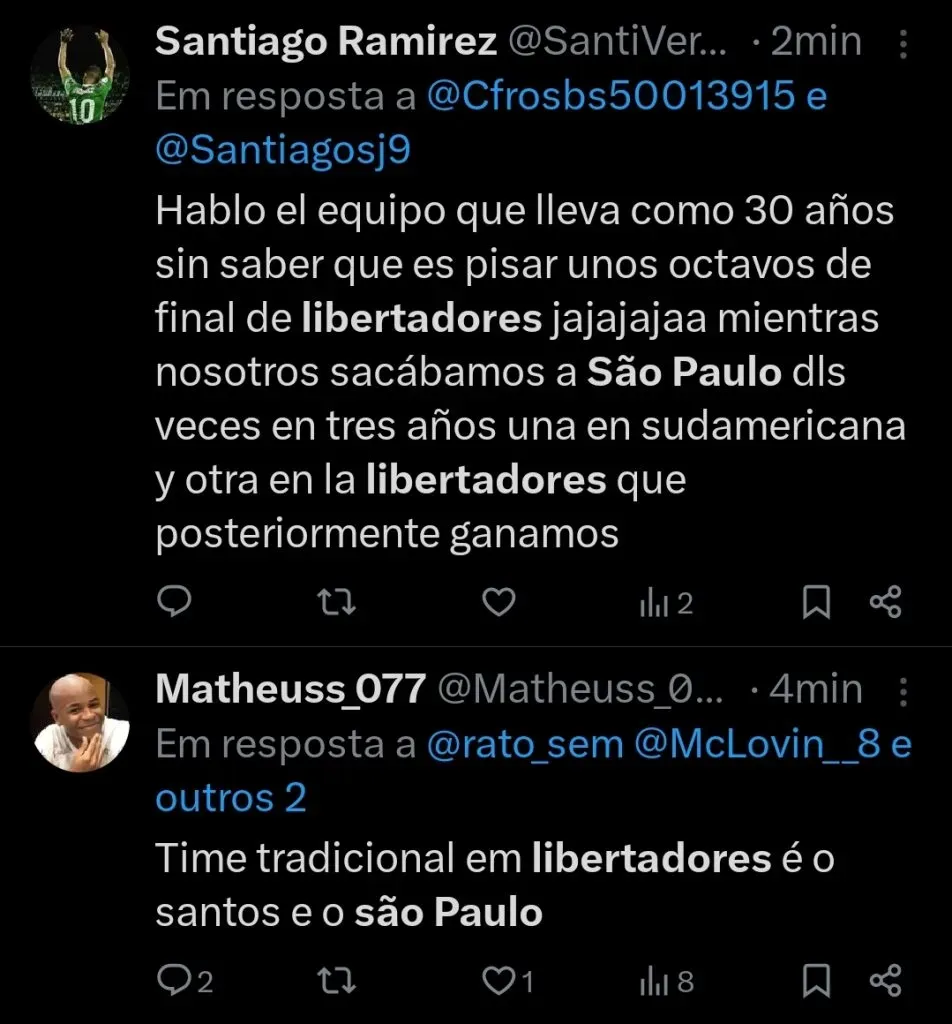
Task: Show the 'outros 2' replied-to users
Action: click(230, 798)
